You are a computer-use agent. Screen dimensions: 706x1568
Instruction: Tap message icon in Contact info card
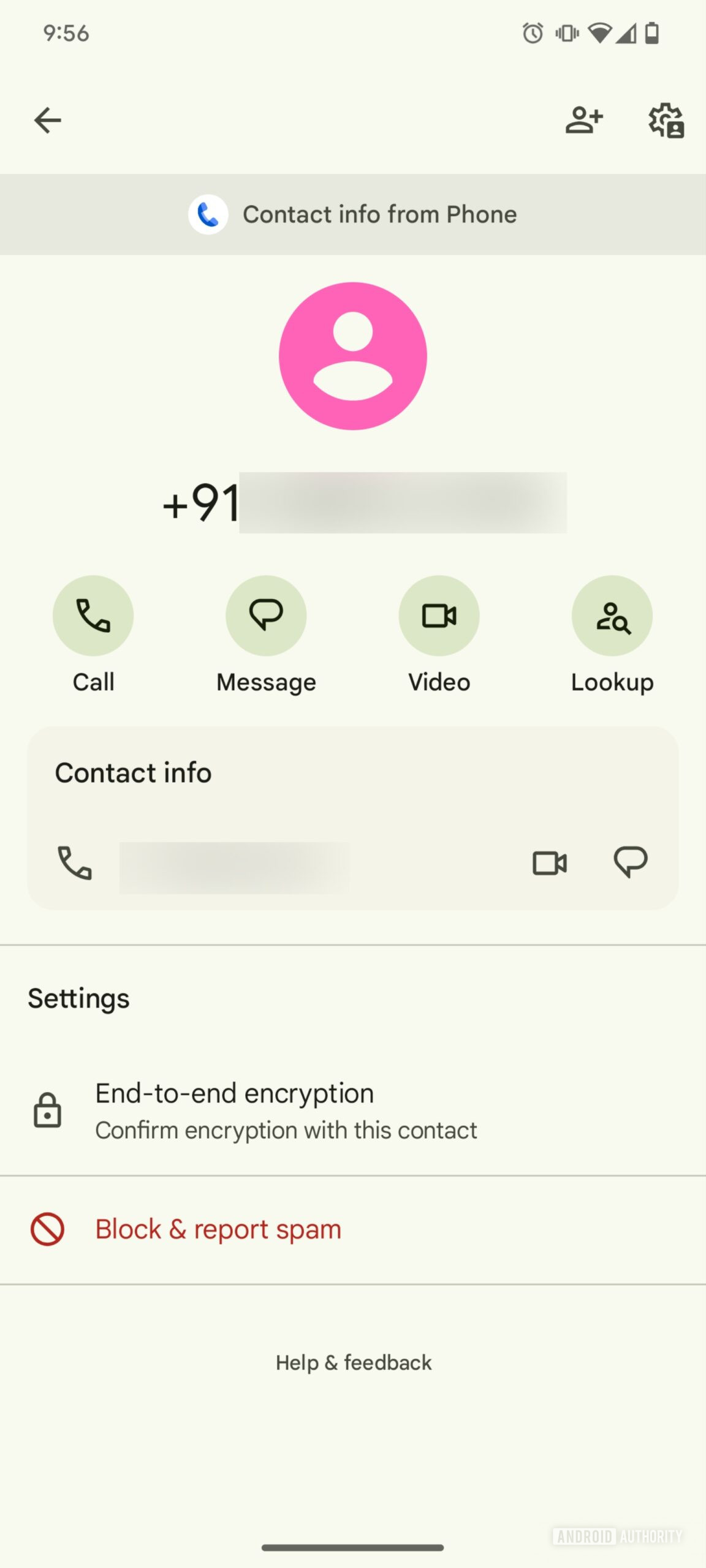click(x=631, y=863)
